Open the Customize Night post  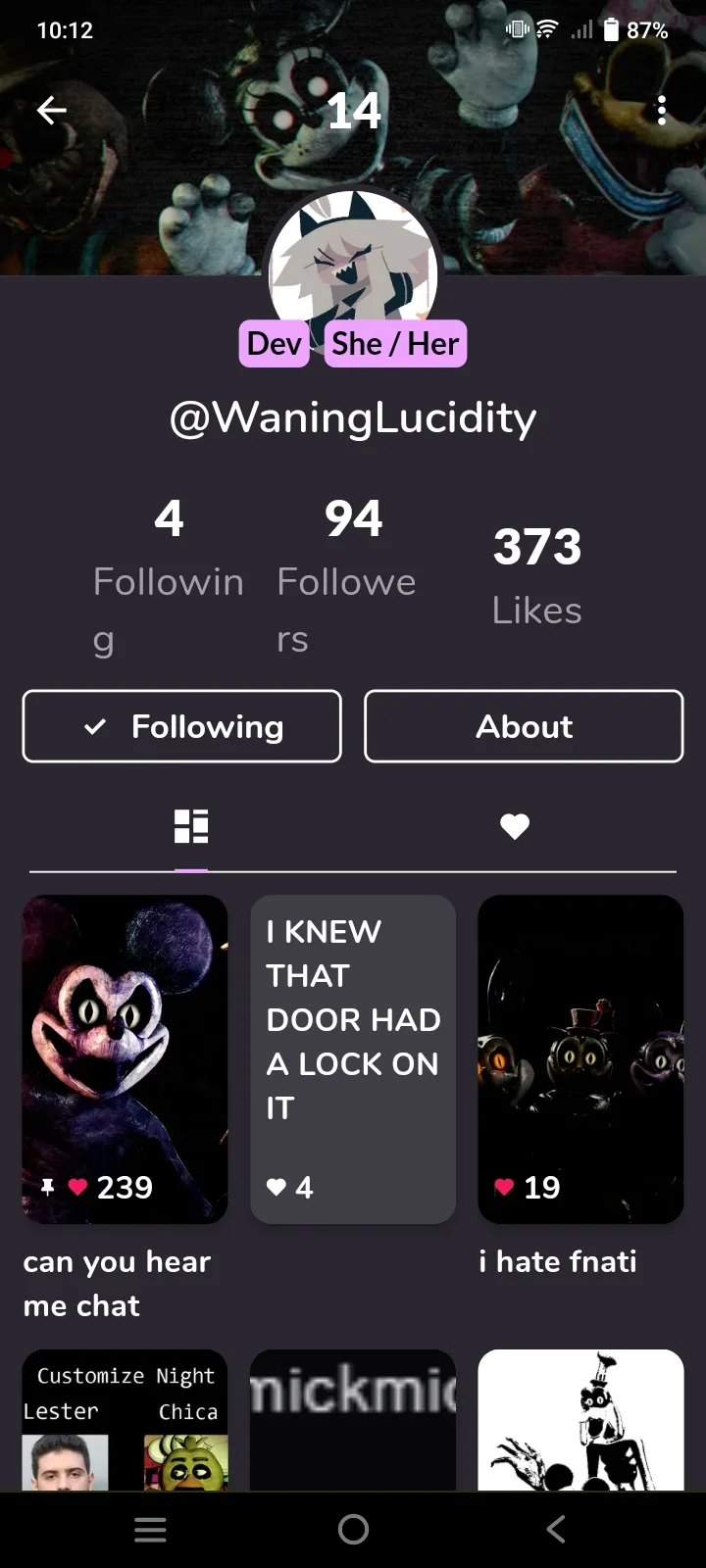[126, 1421]
